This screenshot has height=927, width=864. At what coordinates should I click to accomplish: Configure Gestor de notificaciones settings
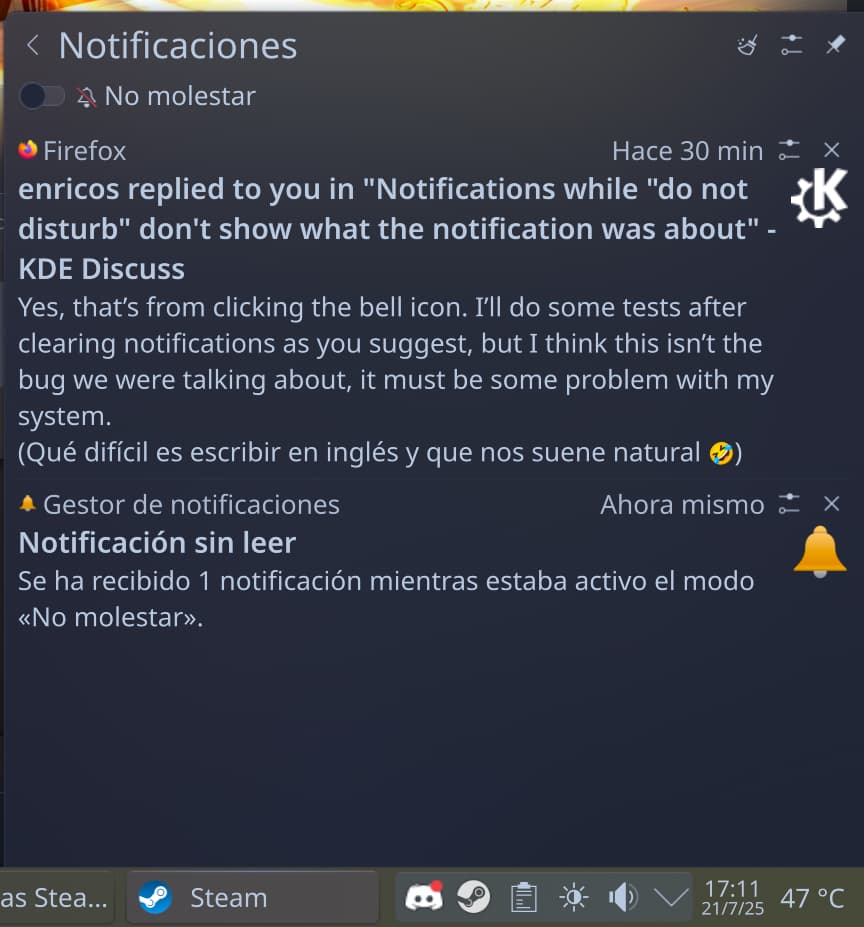(790, 504)
